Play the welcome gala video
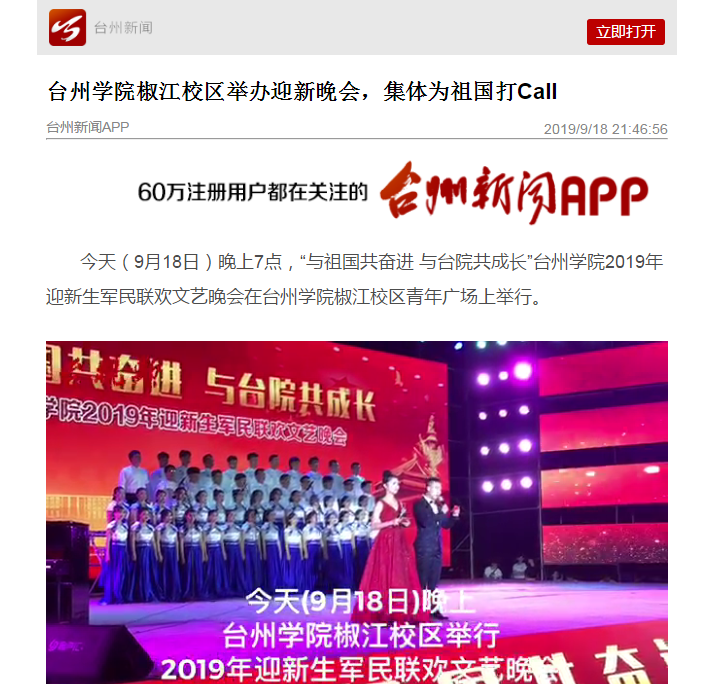The width and height of the screenshot is (709, 684). click(x=356, y=512)
